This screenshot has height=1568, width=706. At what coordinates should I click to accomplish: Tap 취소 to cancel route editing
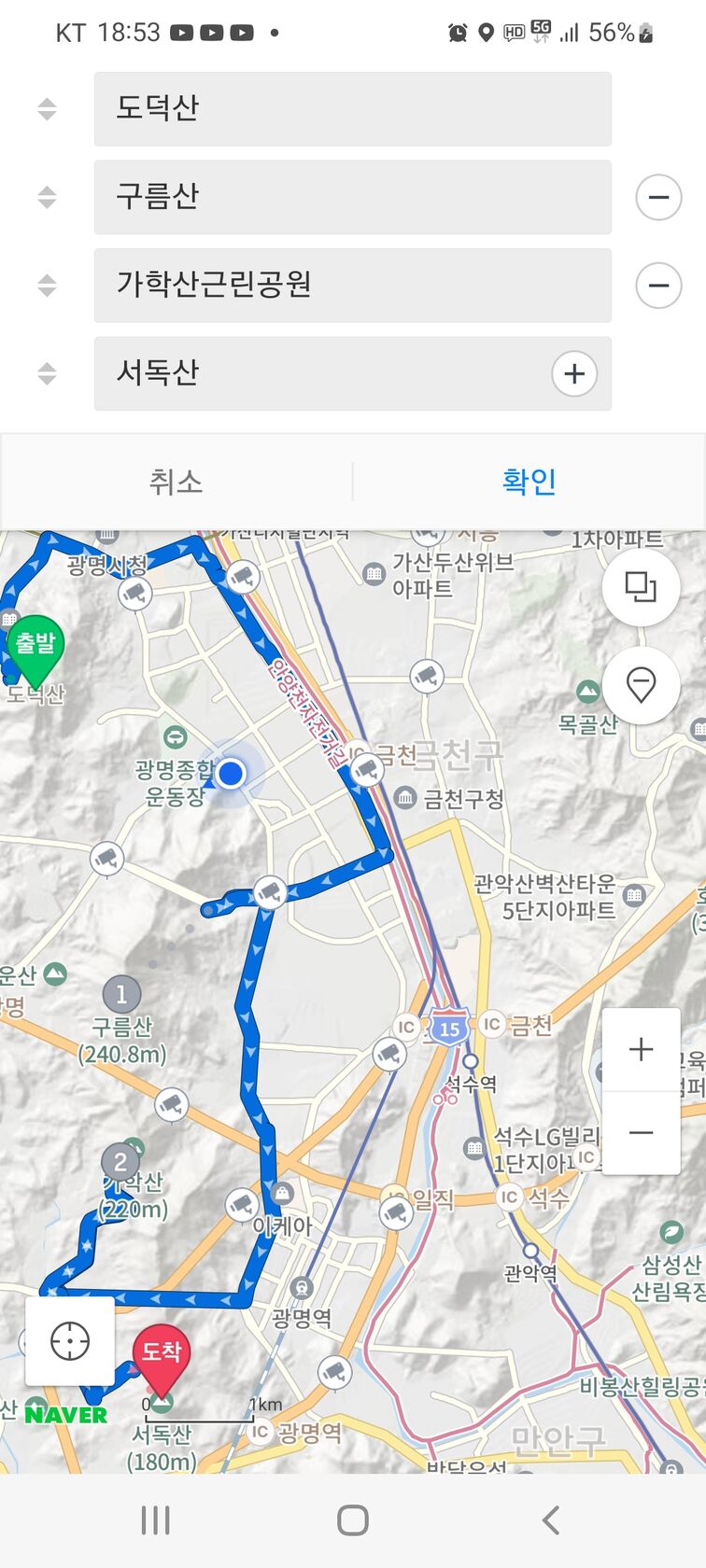(176, 482)
